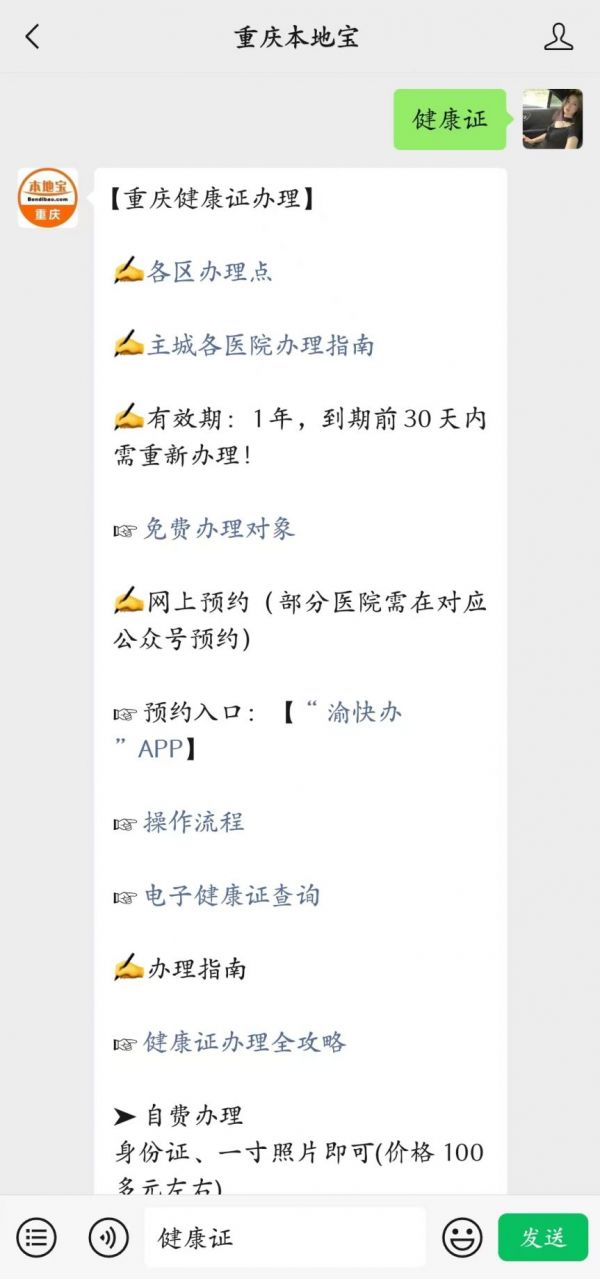
Task: Open the account profile icon
Action: click(x=558, y=37)
